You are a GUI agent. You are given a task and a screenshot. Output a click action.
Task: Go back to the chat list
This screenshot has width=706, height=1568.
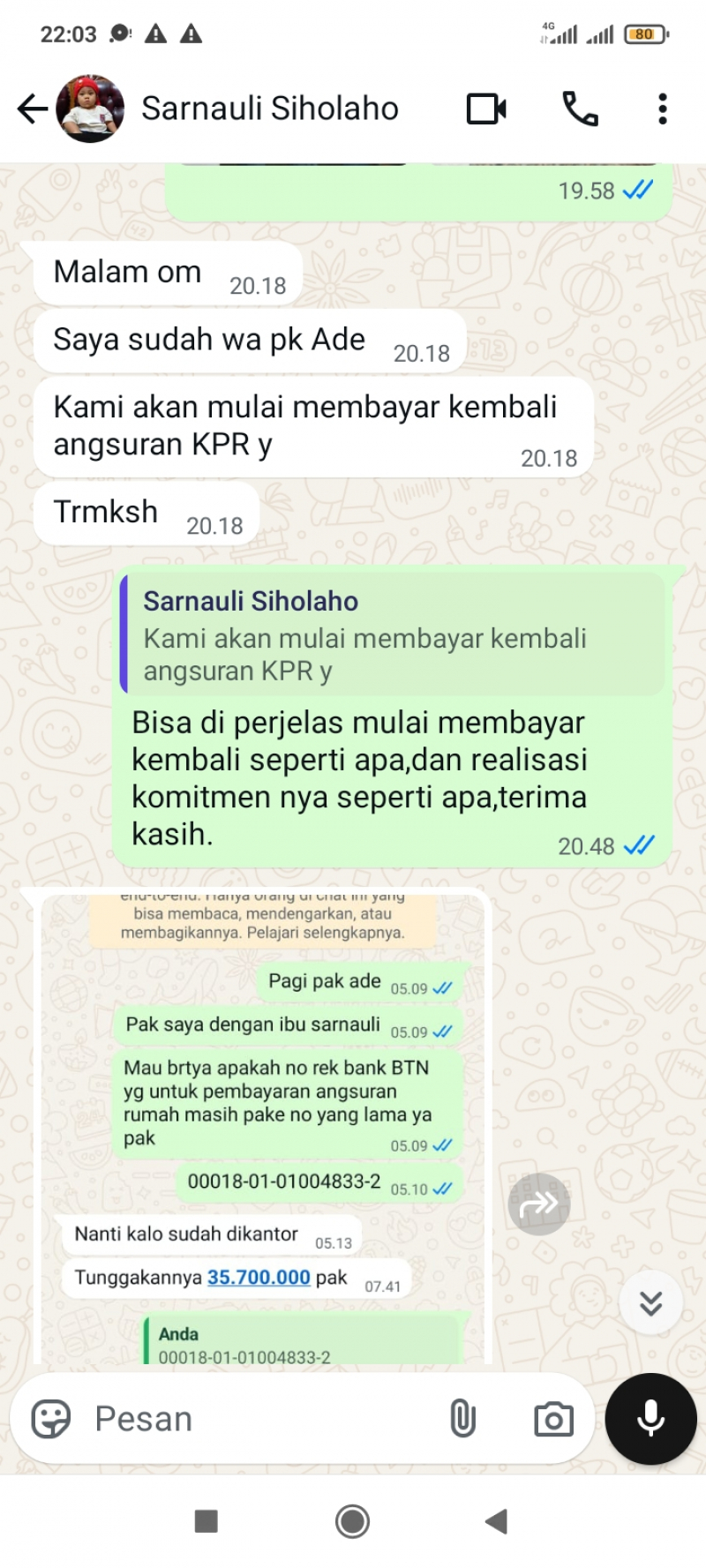click(x=32, y=109)
